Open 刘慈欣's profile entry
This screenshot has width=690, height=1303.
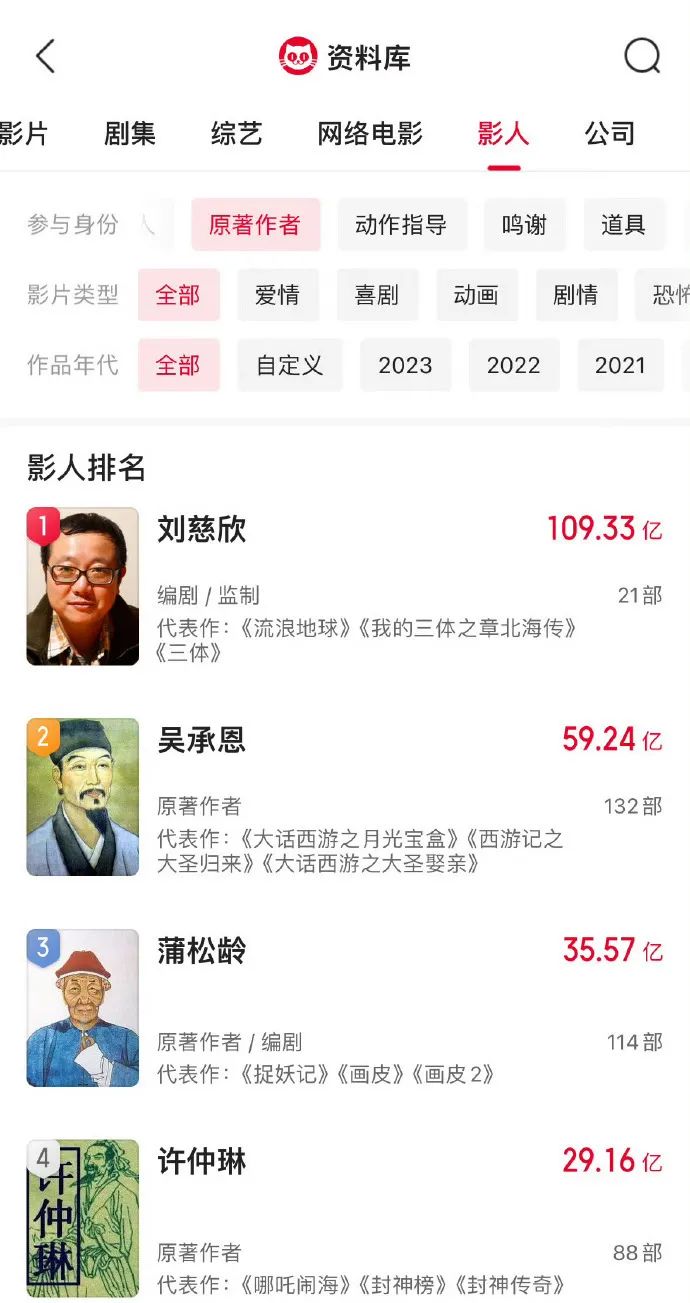[x=345, y=586]
